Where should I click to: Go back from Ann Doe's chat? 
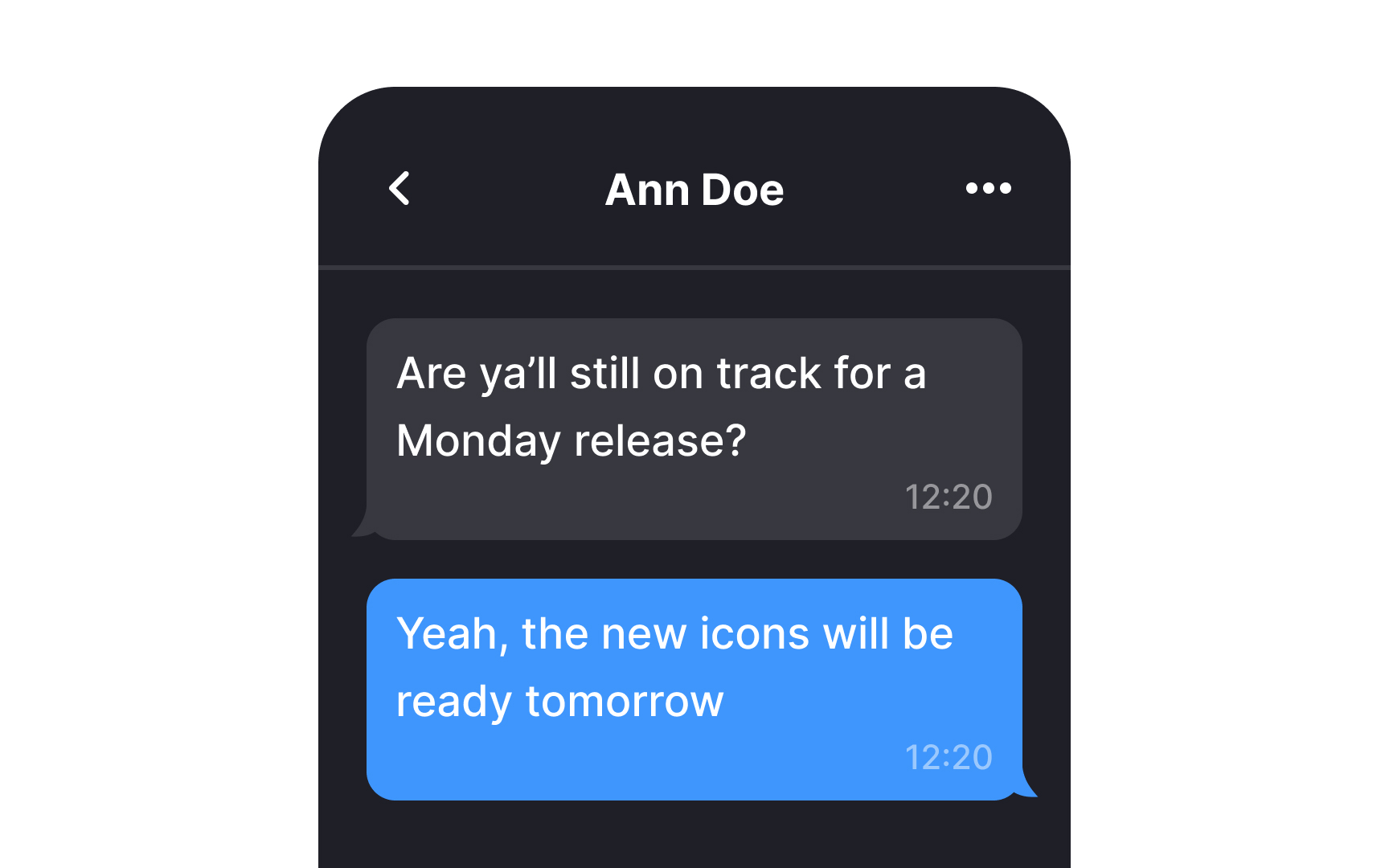click(x=399, y=189)
